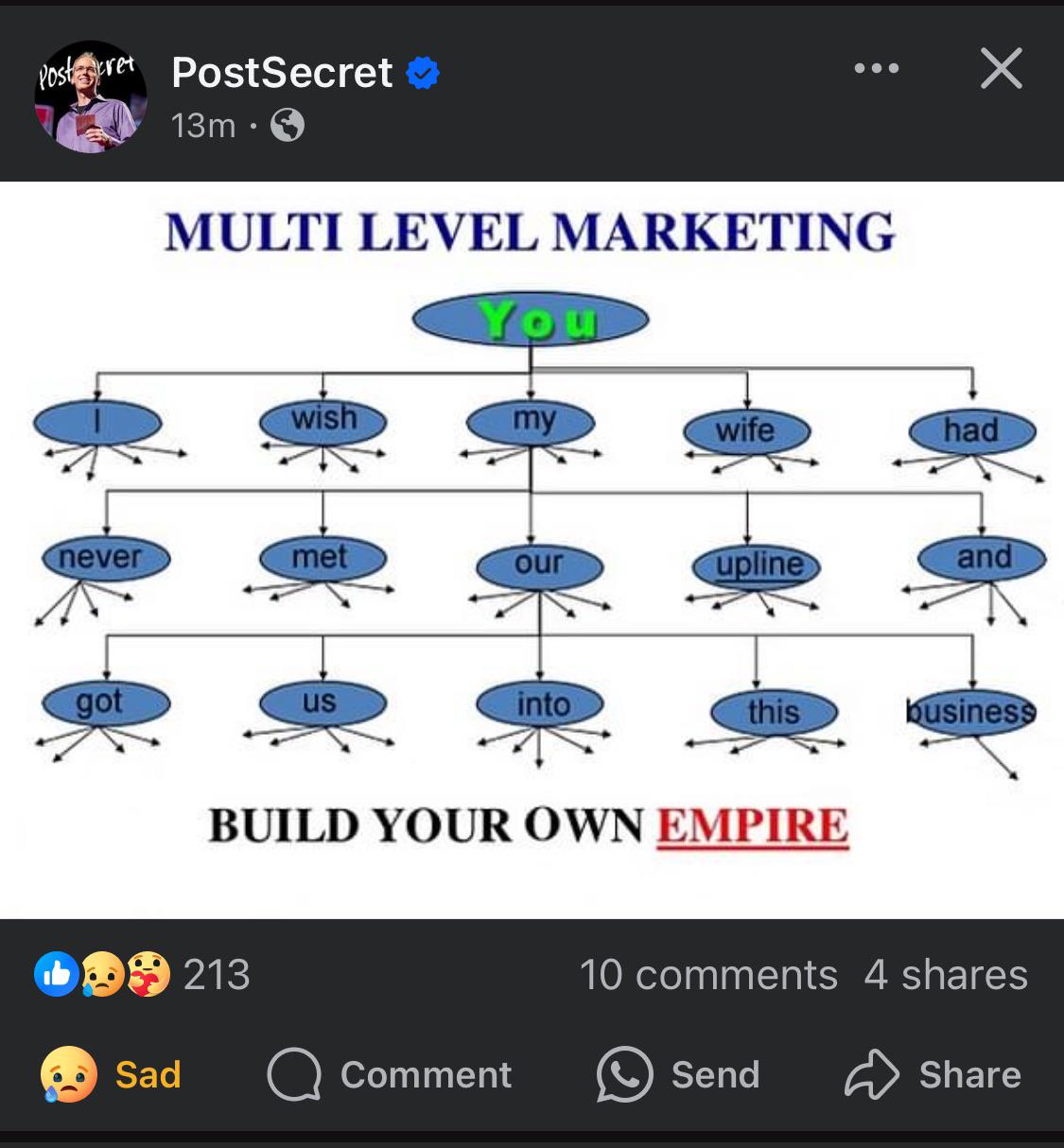Open PostSecret's profile picture
Viewport: 1064px width, 1148px height.
(91, 96)
